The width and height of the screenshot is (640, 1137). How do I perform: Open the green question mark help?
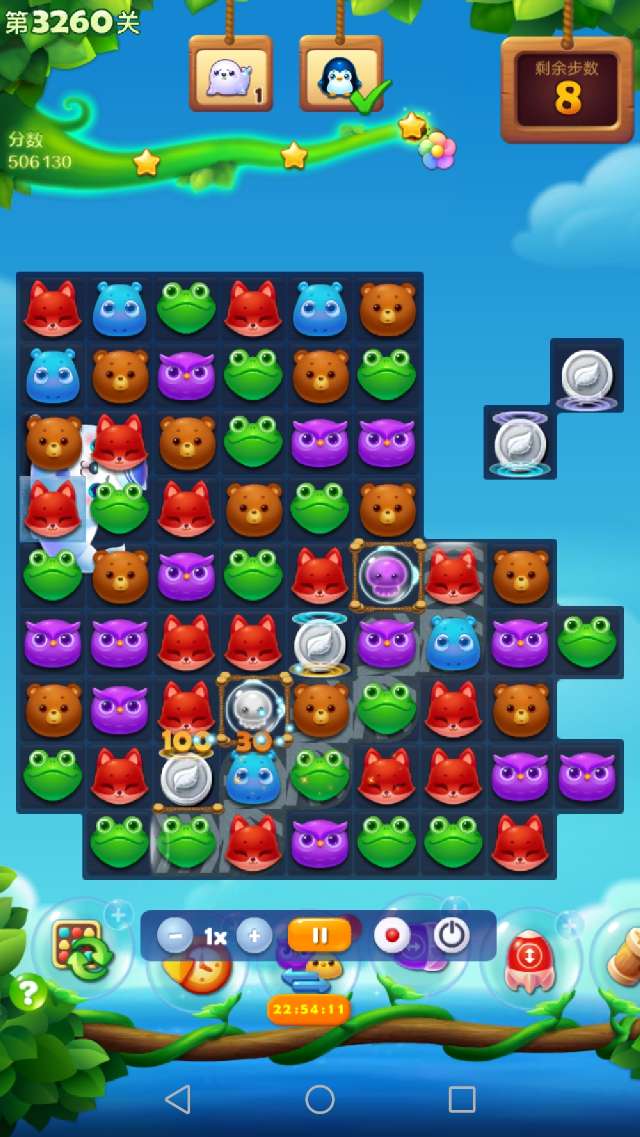[28, 992]
